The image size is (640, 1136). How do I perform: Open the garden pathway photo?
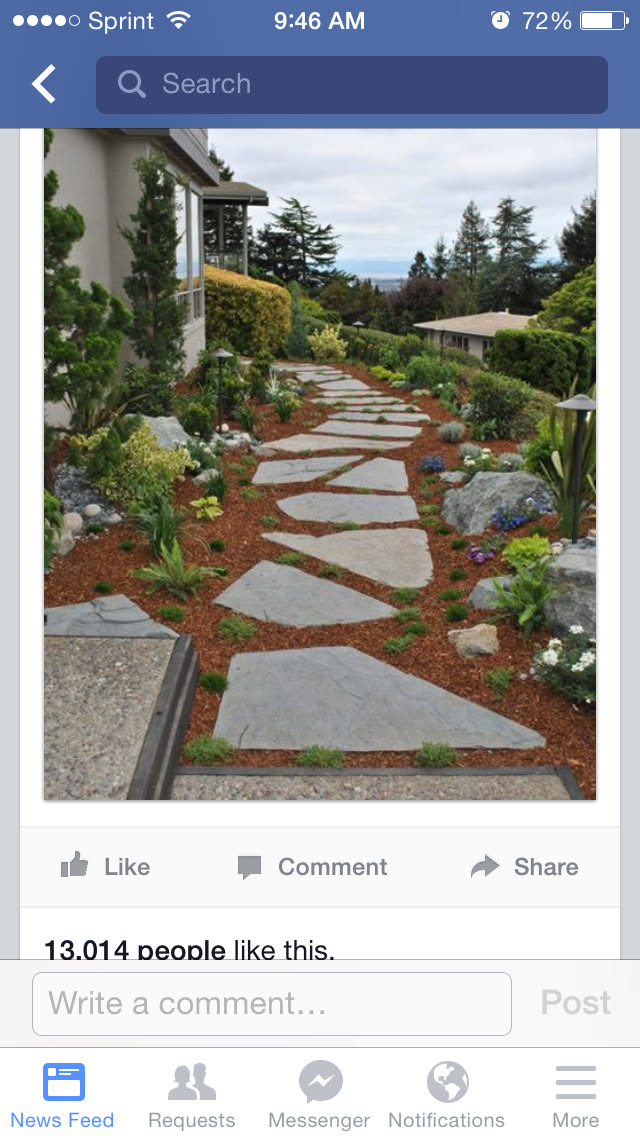320,463
